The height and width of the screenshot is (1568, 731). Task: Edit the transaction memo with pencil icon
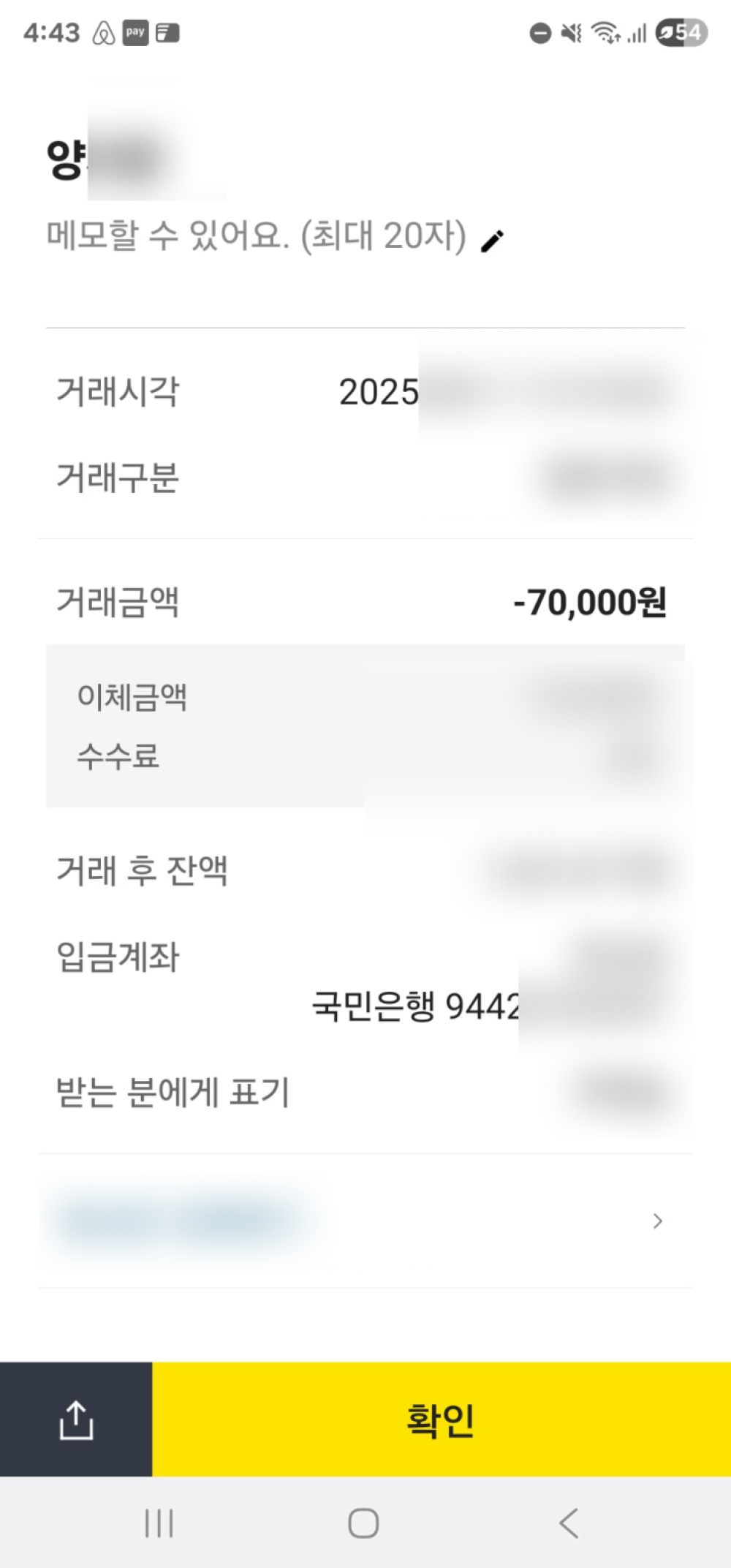492,241
